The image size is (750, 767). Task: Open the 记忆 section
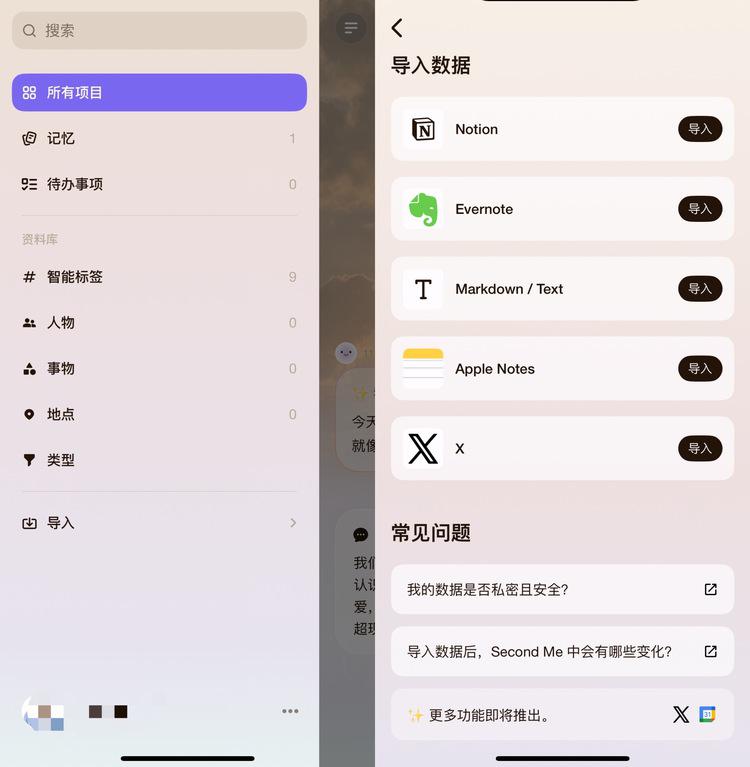coord(159,139)
